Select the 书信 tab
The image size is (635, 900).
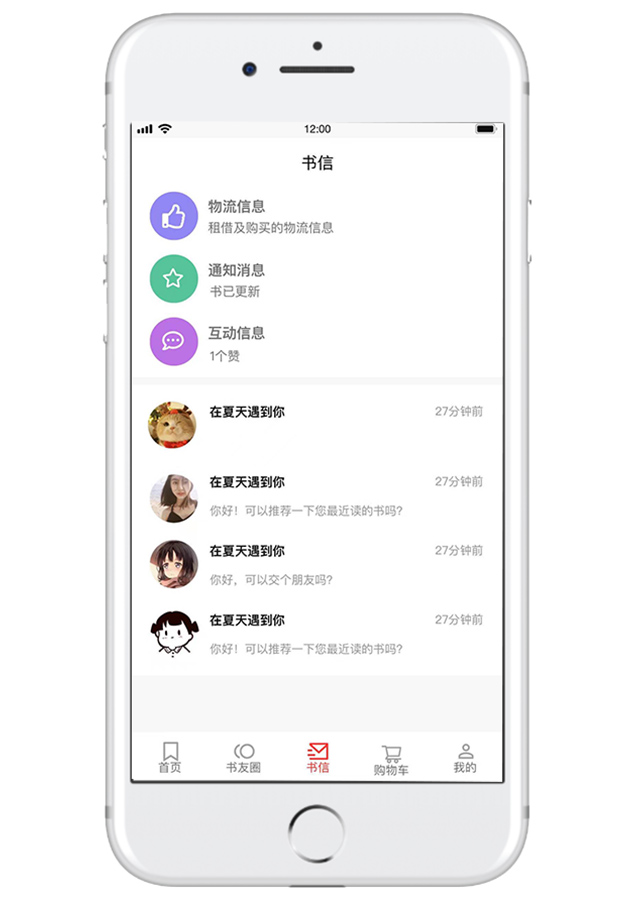[317, 758]
